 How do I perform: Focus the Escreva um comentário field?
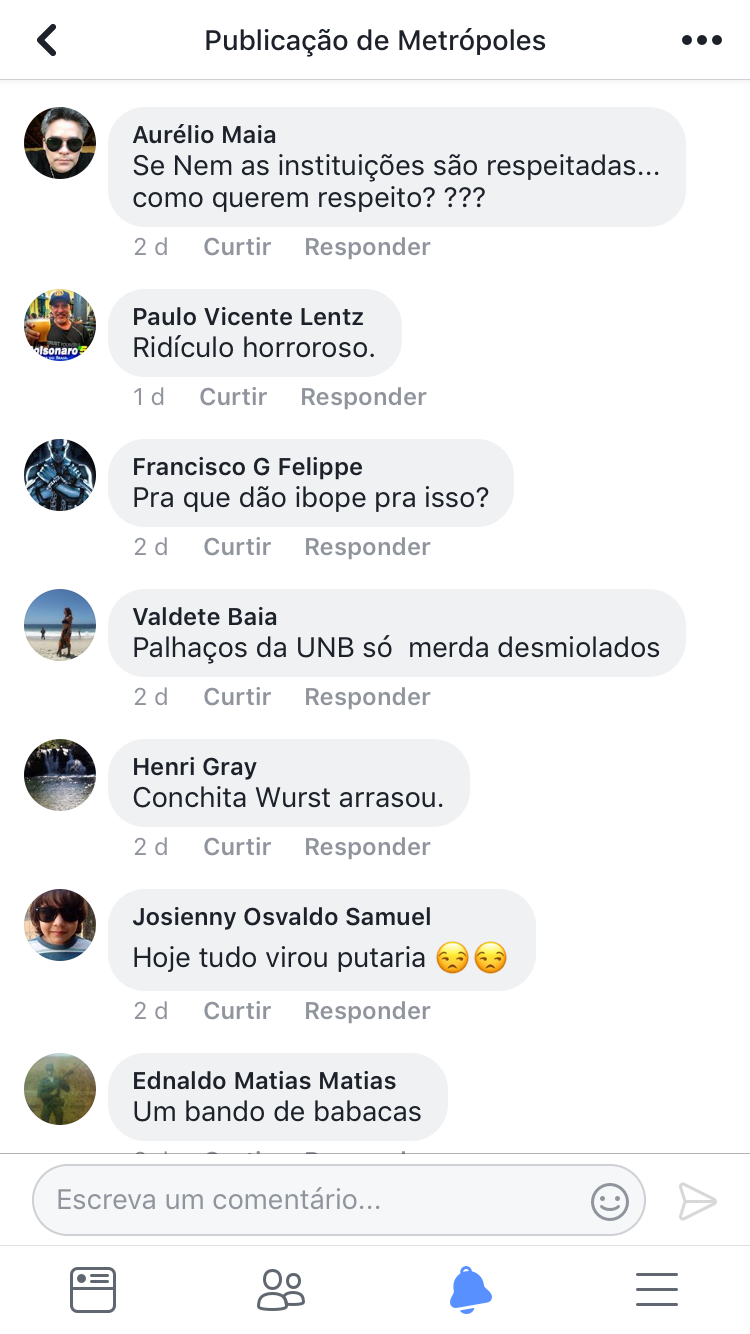pyautogui.click(x=310, y=1200)
